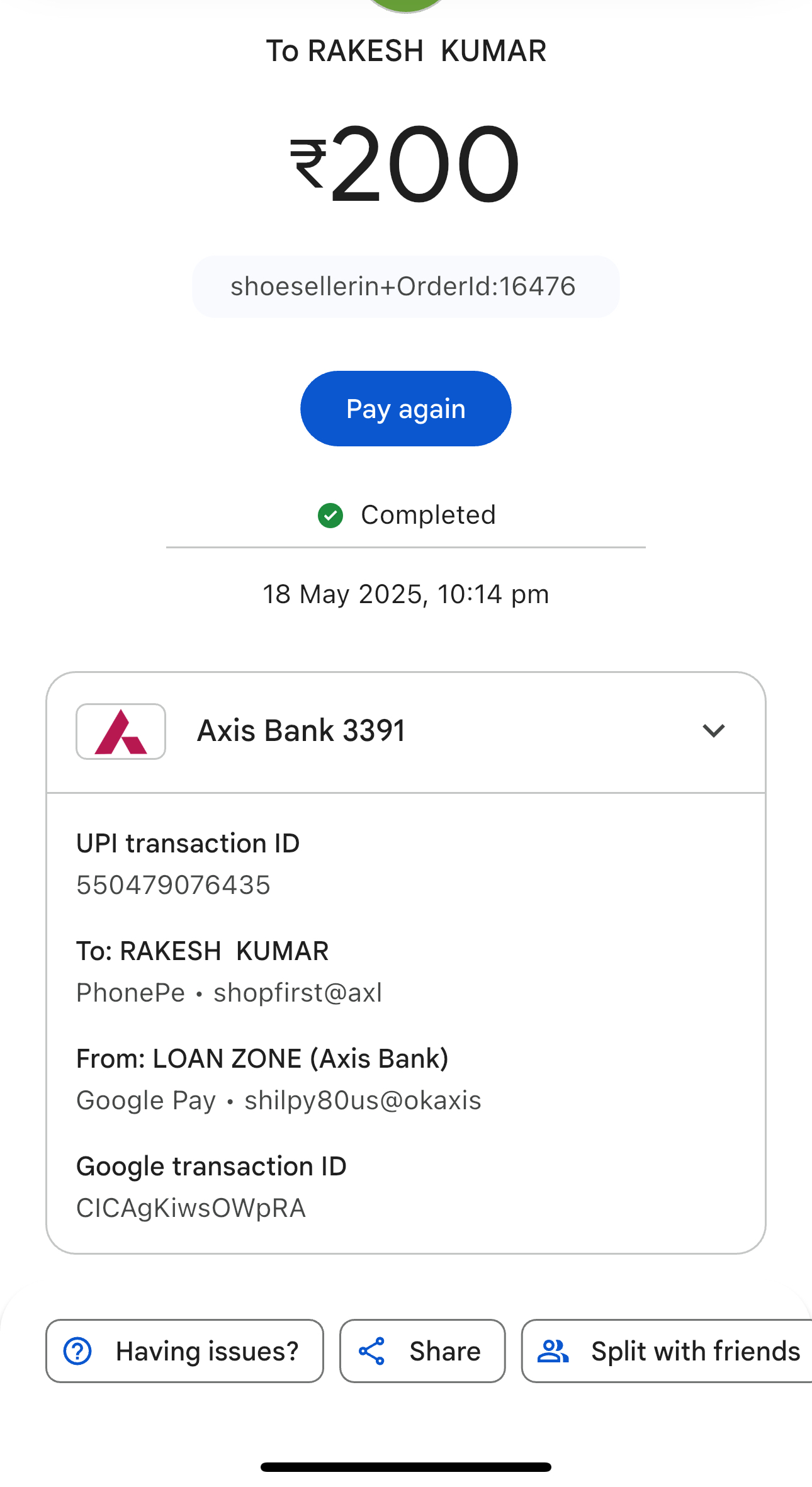Collapse the Axis Bank 3391 details chevron
This screenshot has height=1487, width=812.
714,731
